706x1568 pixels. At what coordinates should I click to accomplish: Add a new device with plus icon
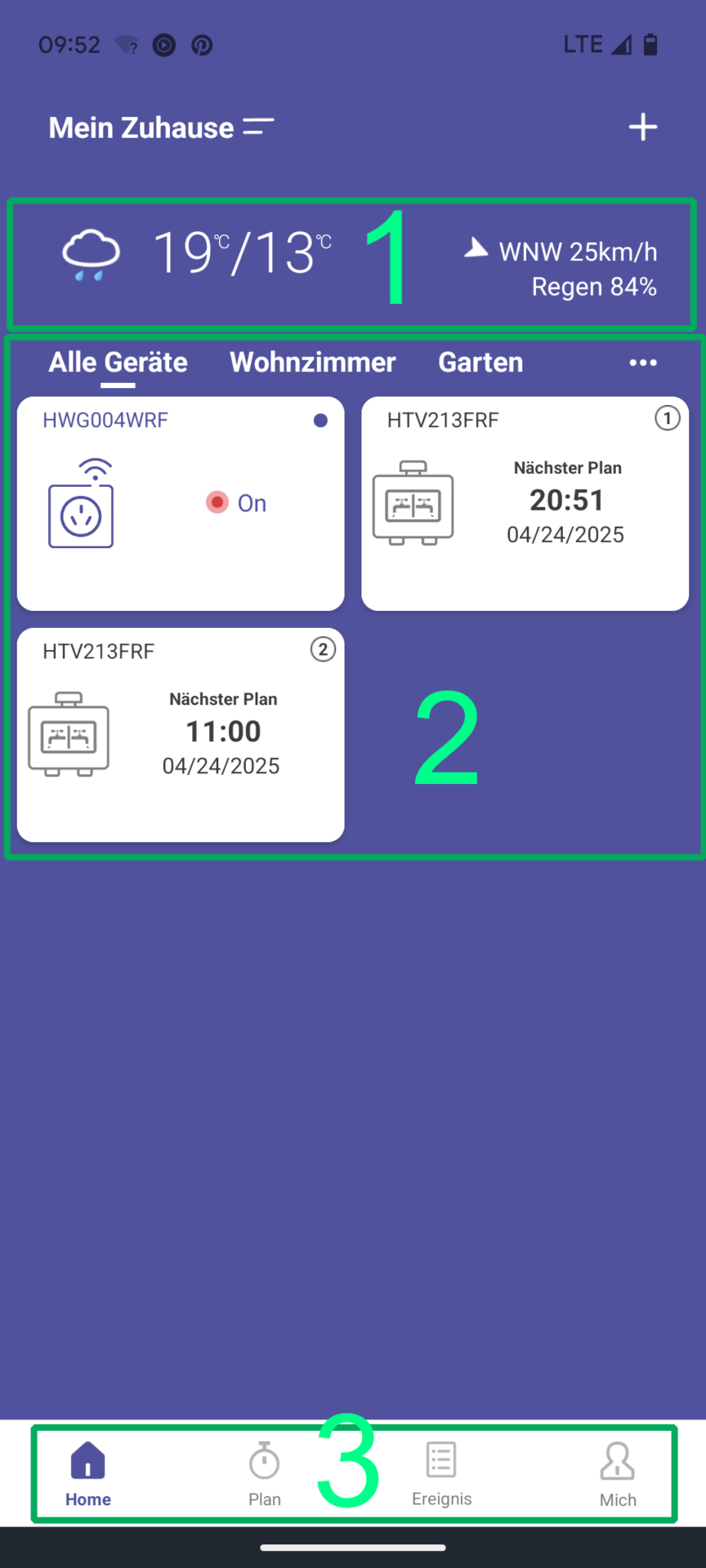tap(643, 127)
